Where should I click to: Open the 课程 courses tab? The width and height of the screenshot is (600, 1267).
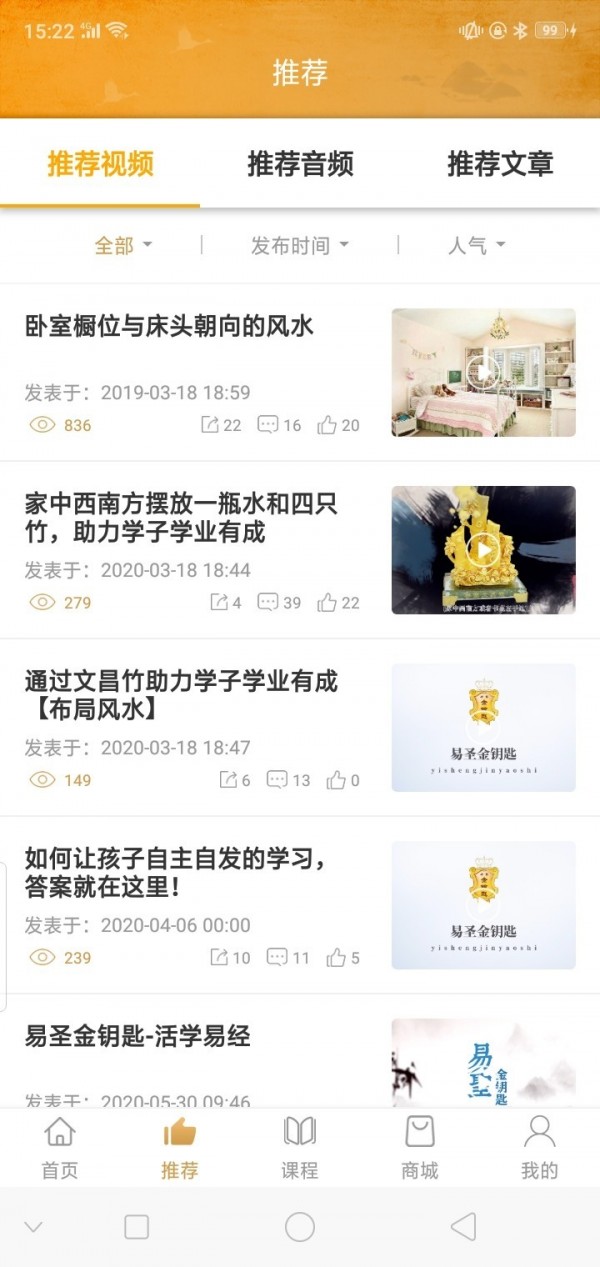tap(300, 1148)
